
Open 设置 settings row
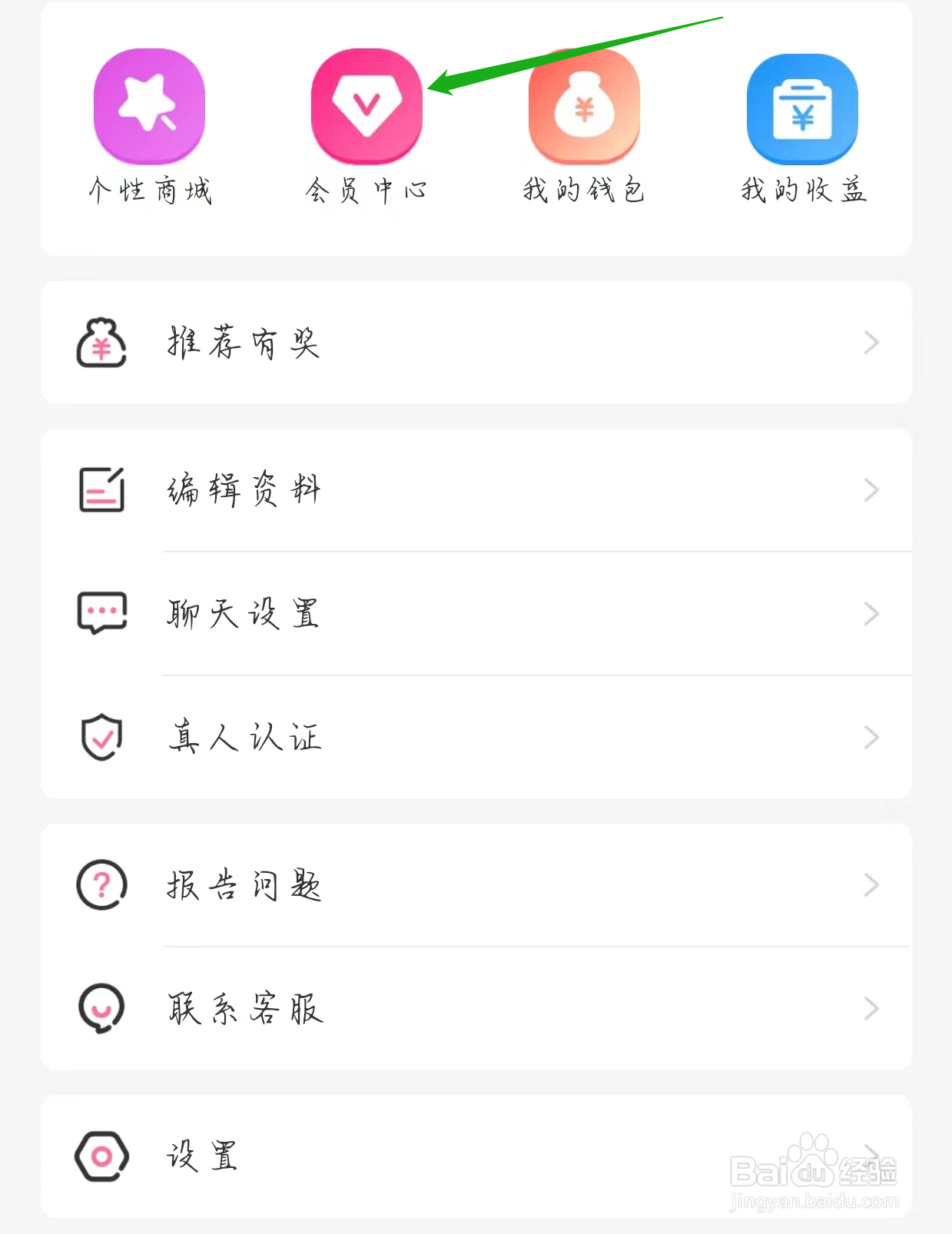(476, 1156)
